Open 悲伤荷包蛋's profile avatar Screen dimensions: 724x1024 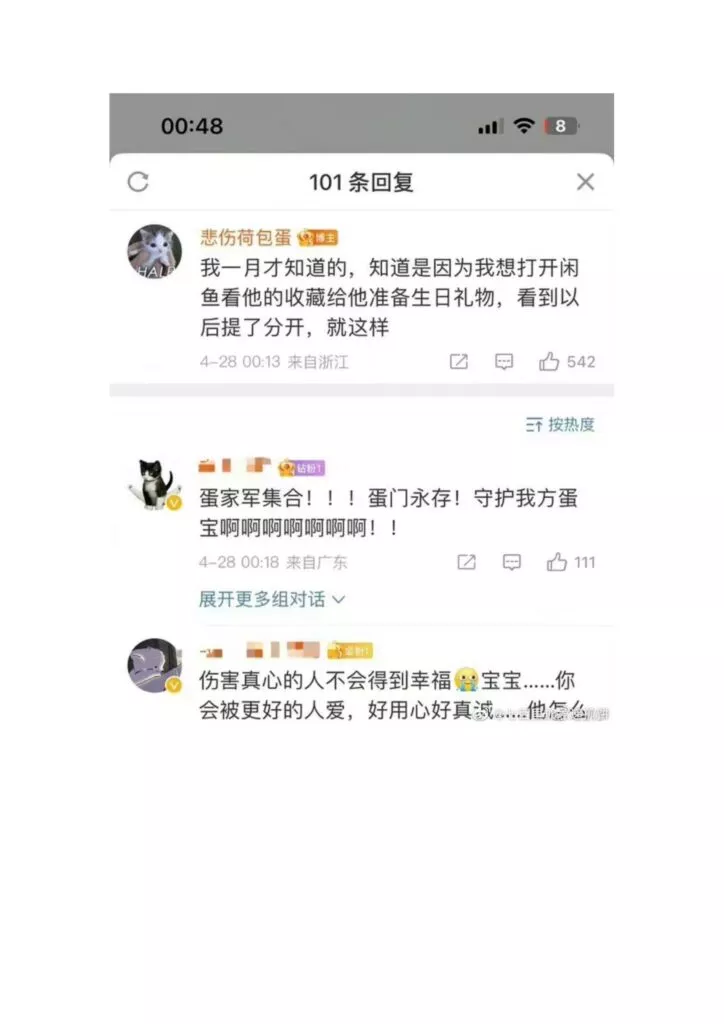[154, 251]
